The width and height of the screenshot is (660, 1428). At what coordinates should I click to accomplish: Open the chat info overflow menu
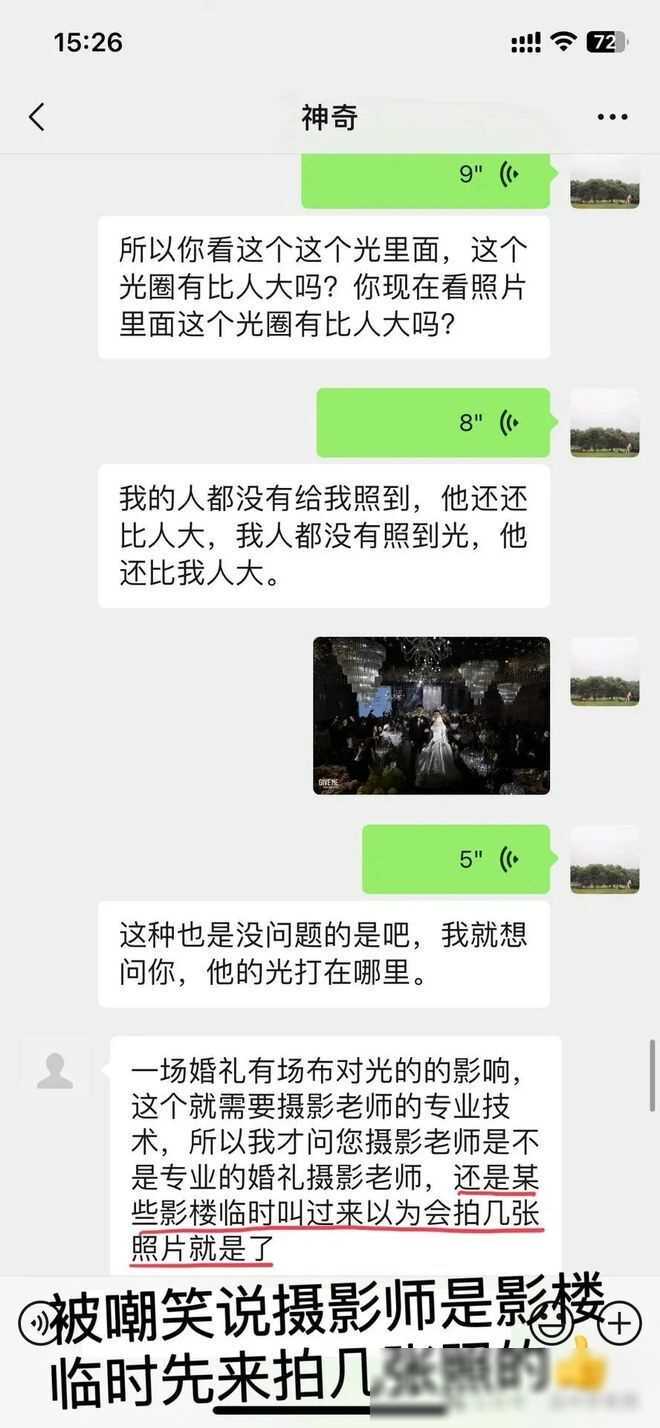612,117
